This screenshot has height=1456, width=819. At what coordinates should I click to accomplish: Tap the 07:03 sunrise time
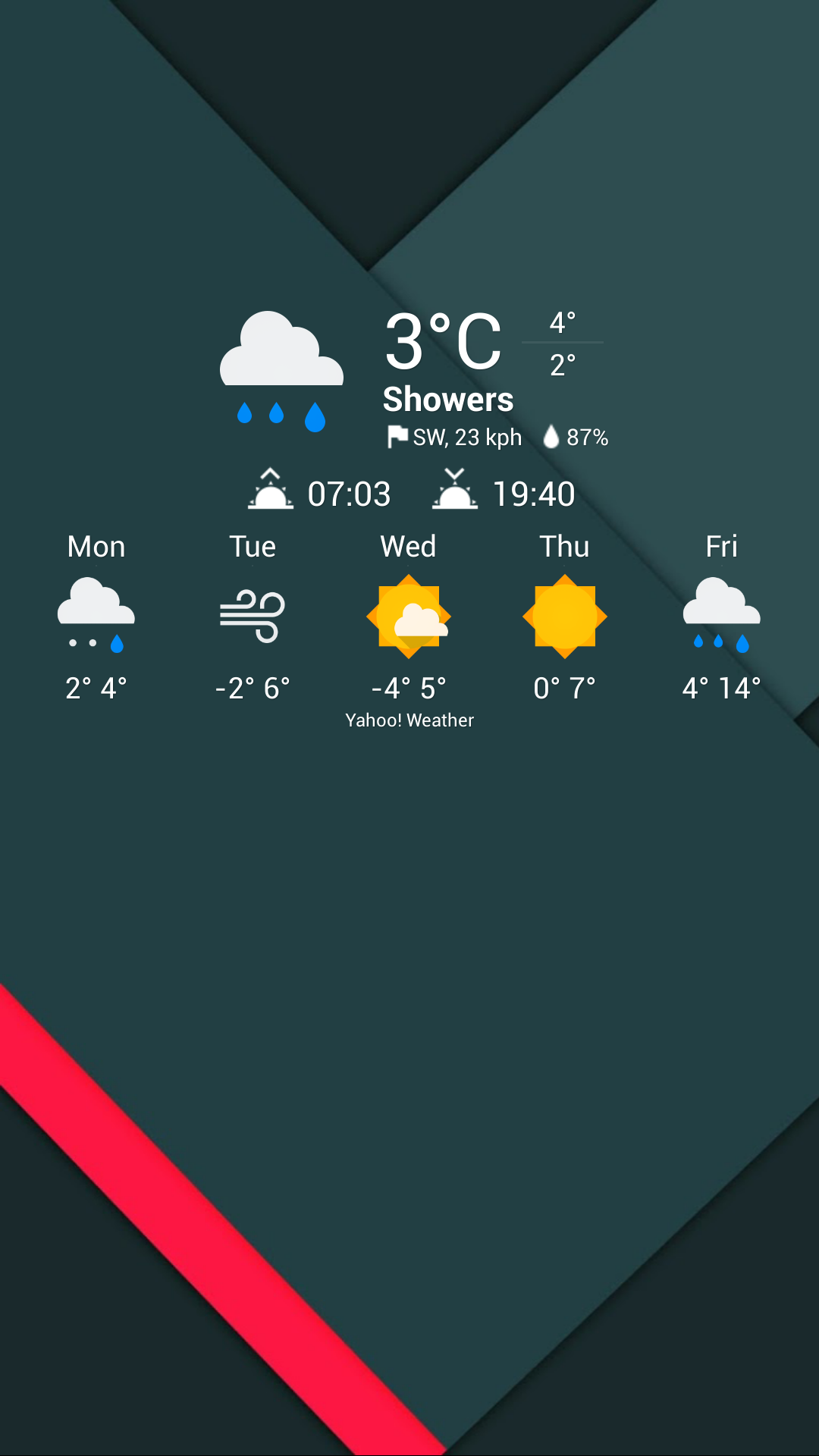click(349, 492)
